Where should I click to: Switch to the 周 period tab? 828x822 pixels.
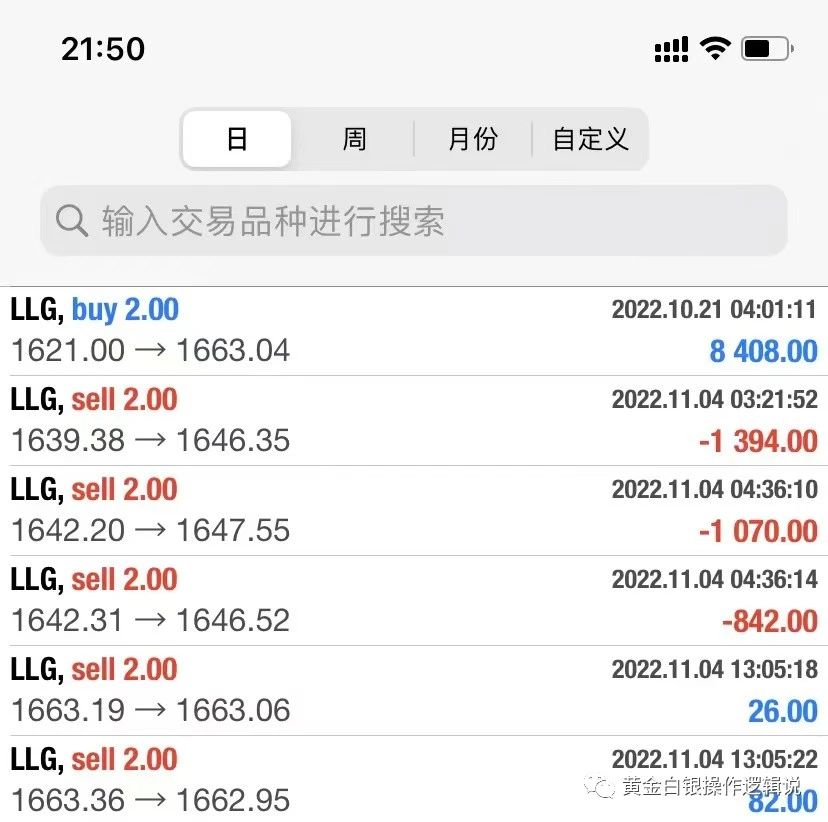pyautogui.click(x=354, y=139)
